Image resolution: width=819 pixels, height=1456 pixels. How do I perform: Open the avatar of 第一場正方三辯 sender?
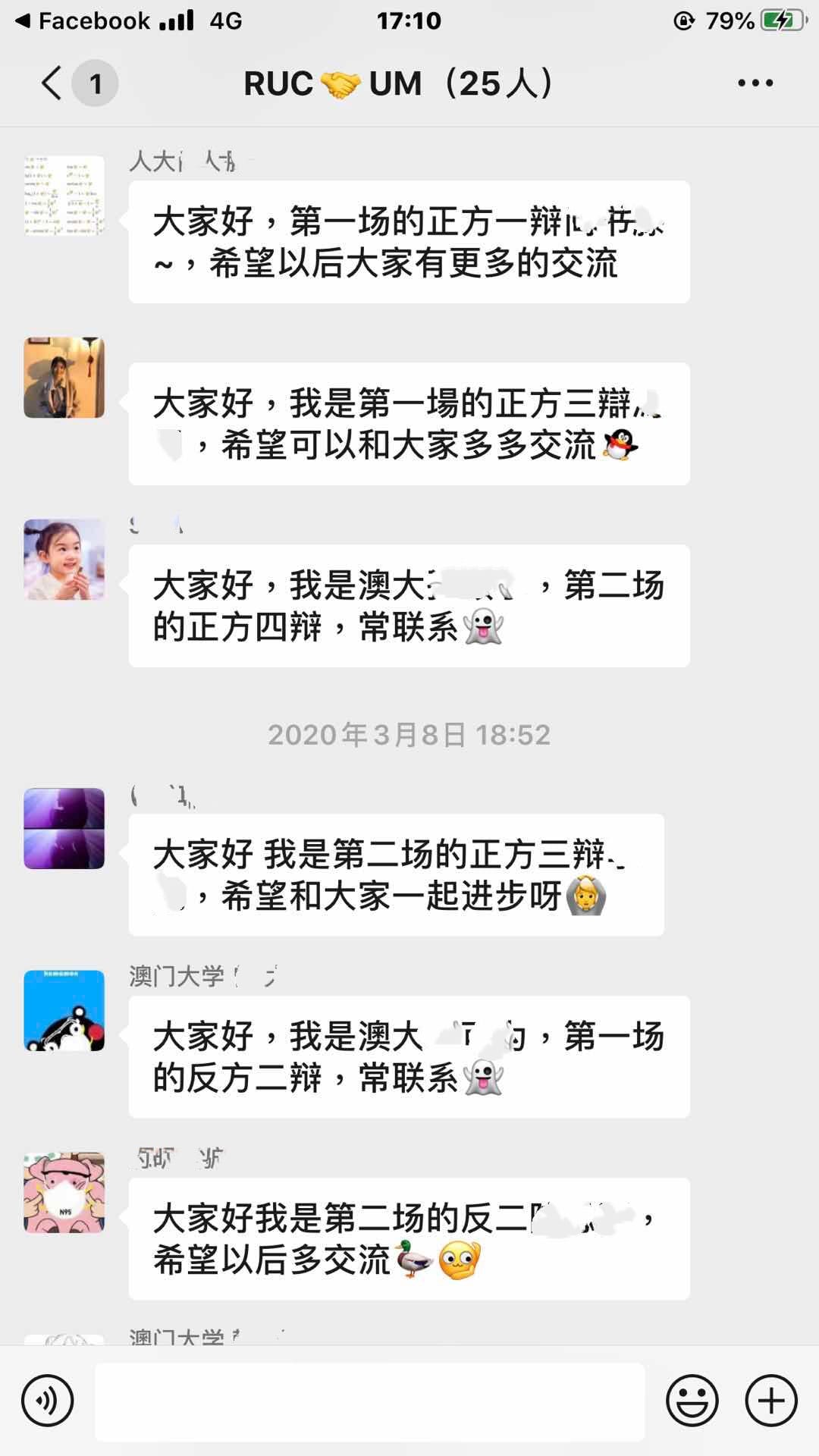point(64,377)
